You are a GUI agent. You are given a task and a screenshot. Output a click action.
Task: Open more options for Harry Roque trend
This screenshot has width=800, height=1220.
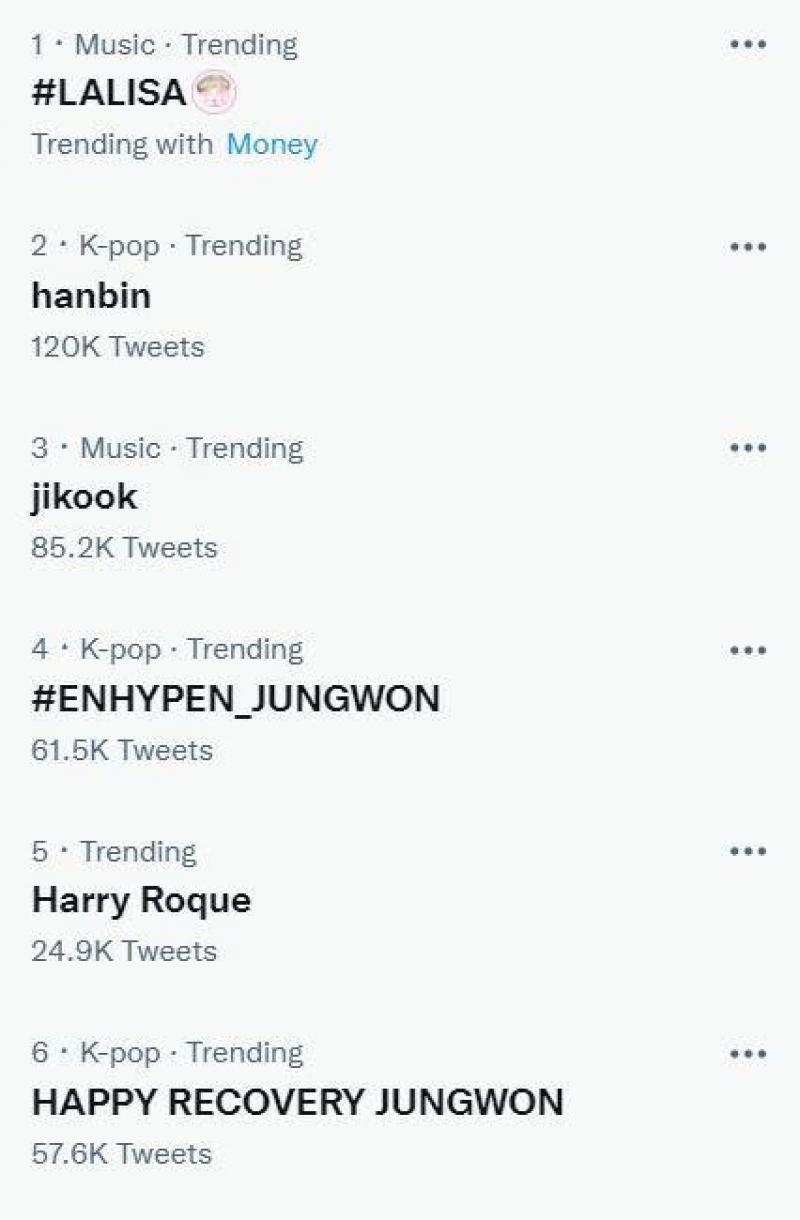tap(747, 852)
